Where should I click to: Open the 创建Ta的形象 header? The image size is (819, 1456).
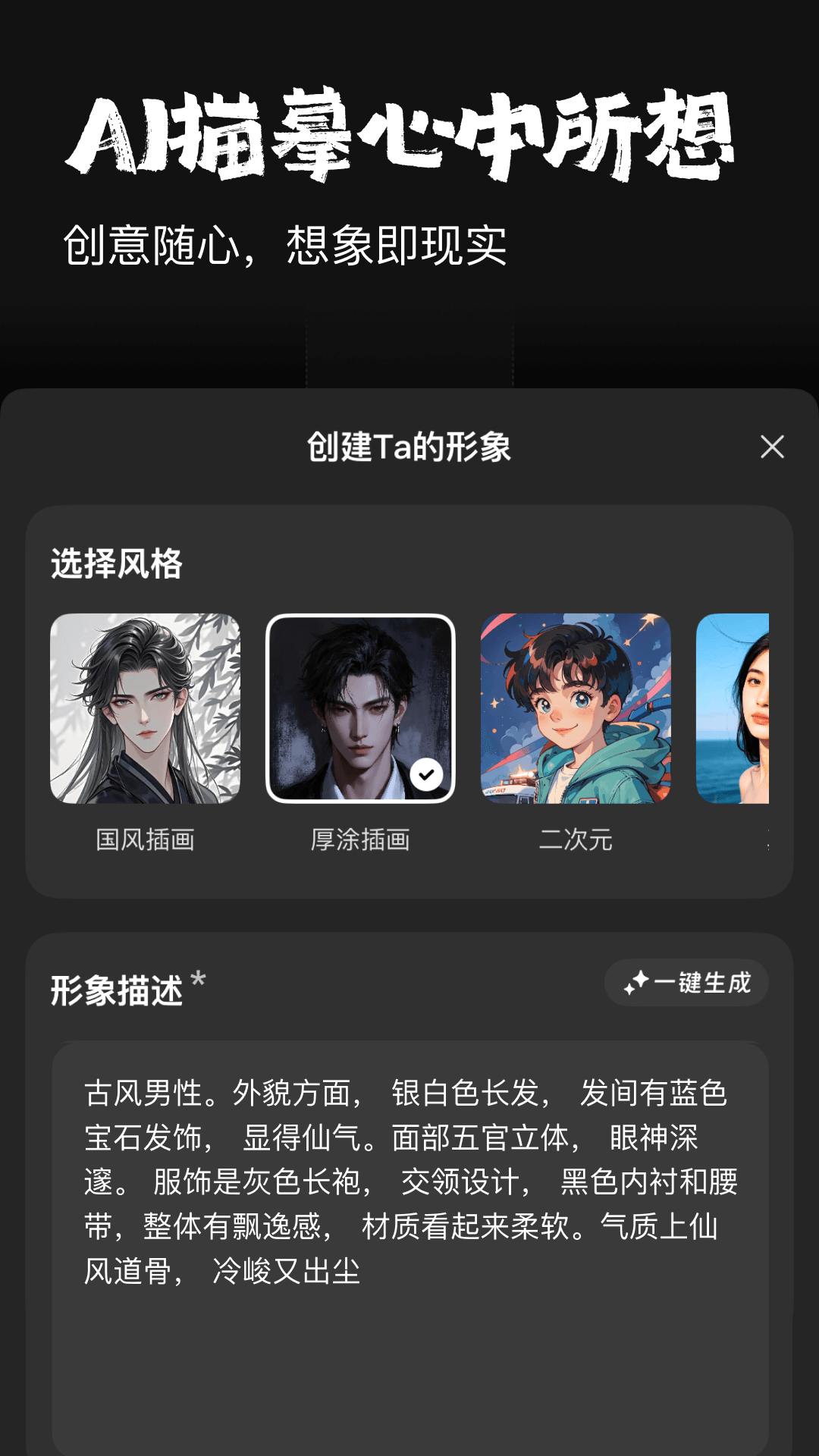tap(409, 447)
